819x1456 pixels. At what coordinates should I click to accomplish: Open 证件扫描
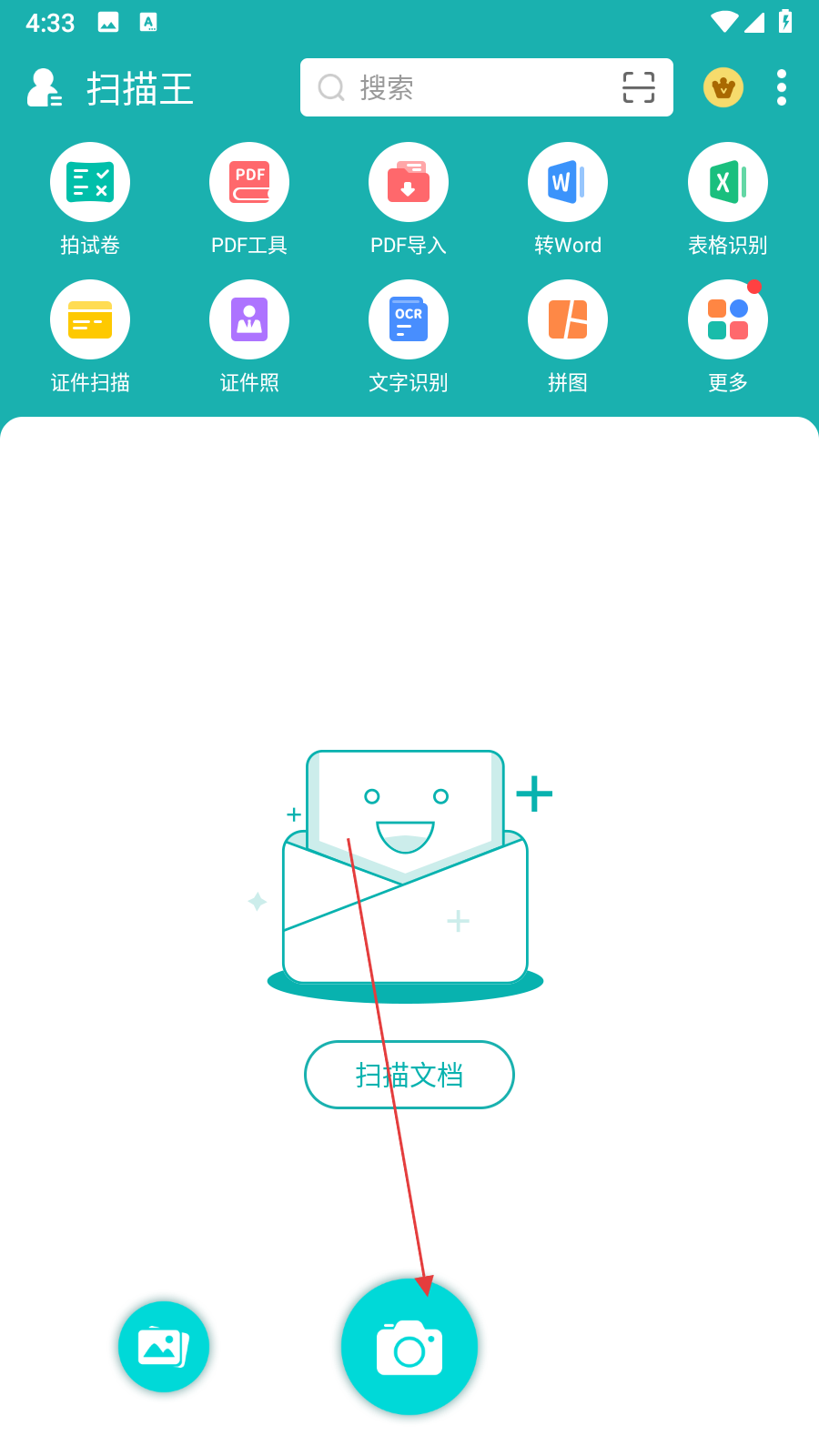point(90,320)
